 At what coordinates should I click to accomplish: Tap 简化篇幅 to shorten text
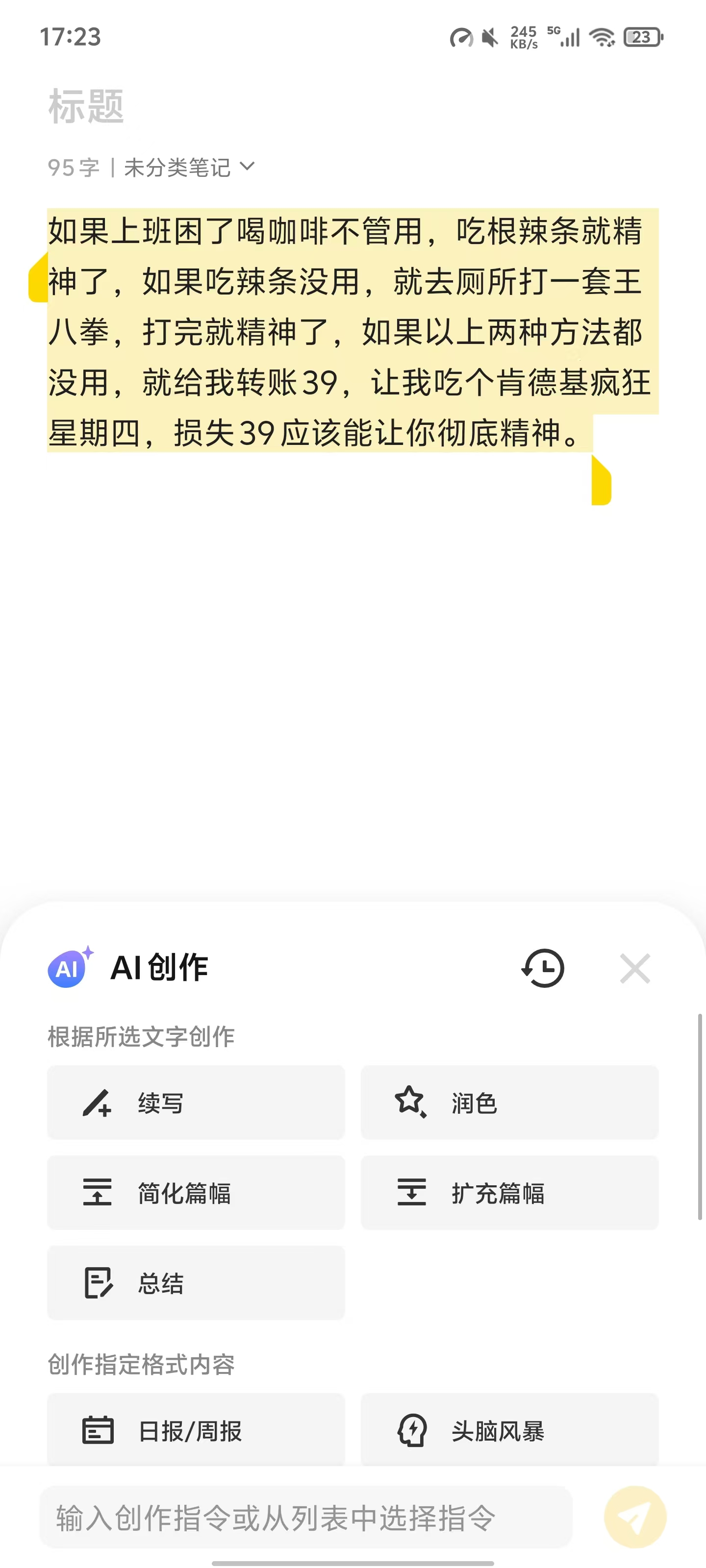coord(196,1193)
